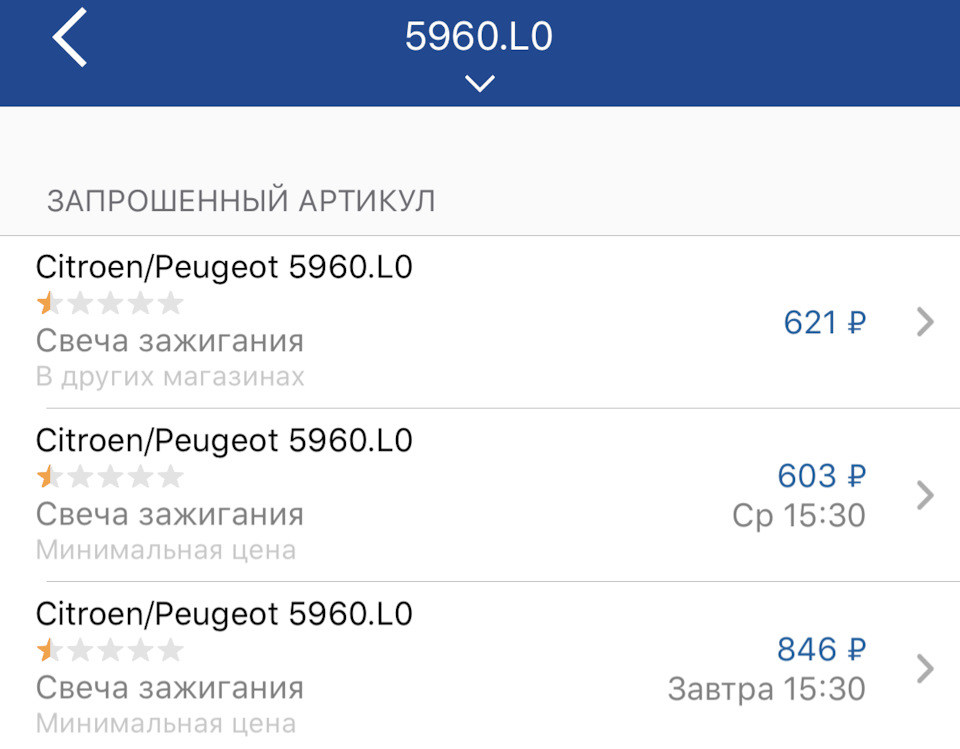The image size is (960, 749).
Task: Open the 603 ₽ spark plug offer
Action: point(480,495)
